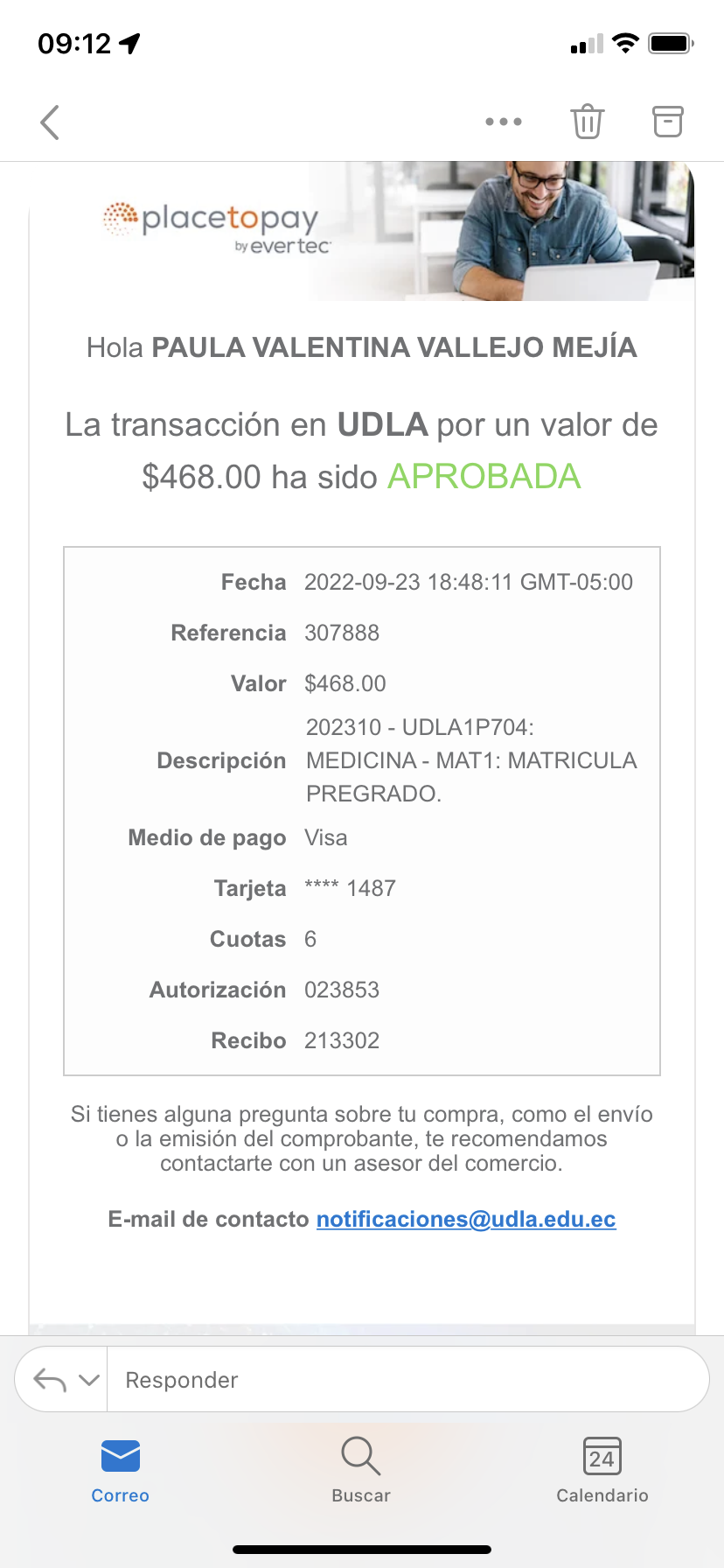Go back to the inbox
This screenshot has width=724, height=1568.
[50, 122]
